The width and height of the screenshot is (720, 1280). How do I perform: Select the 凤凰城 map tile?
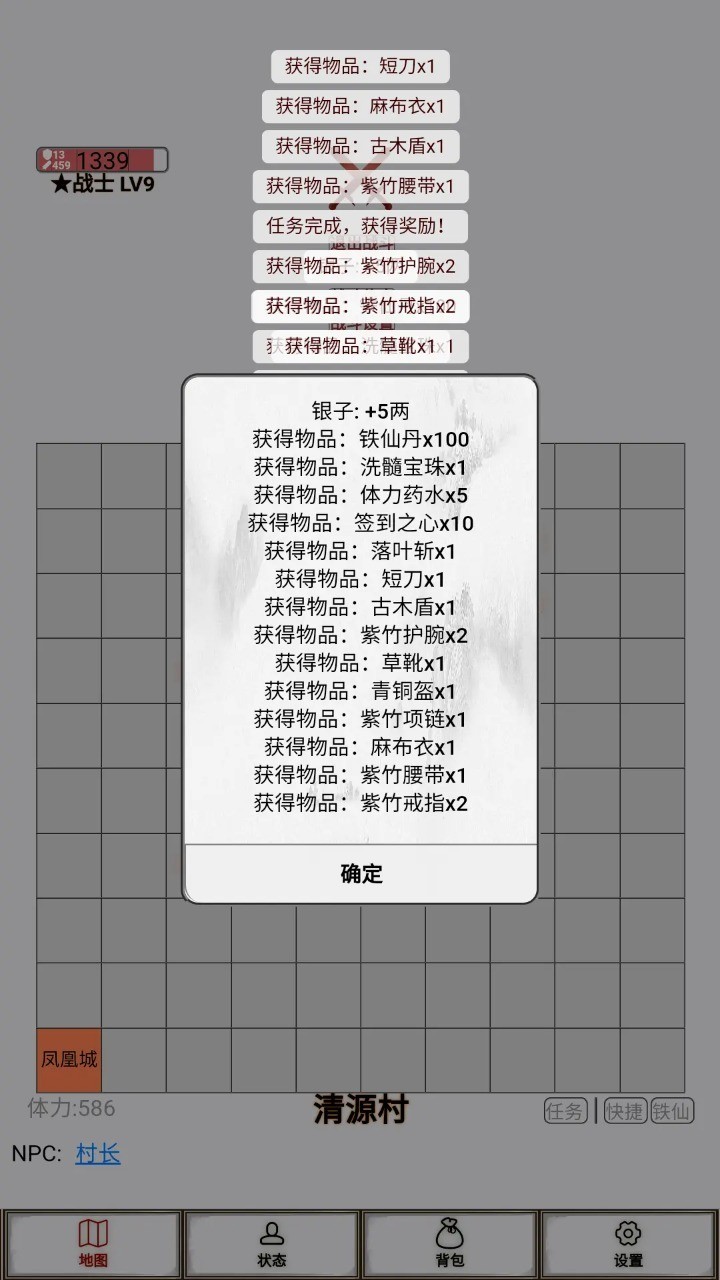click(69, 1059)
